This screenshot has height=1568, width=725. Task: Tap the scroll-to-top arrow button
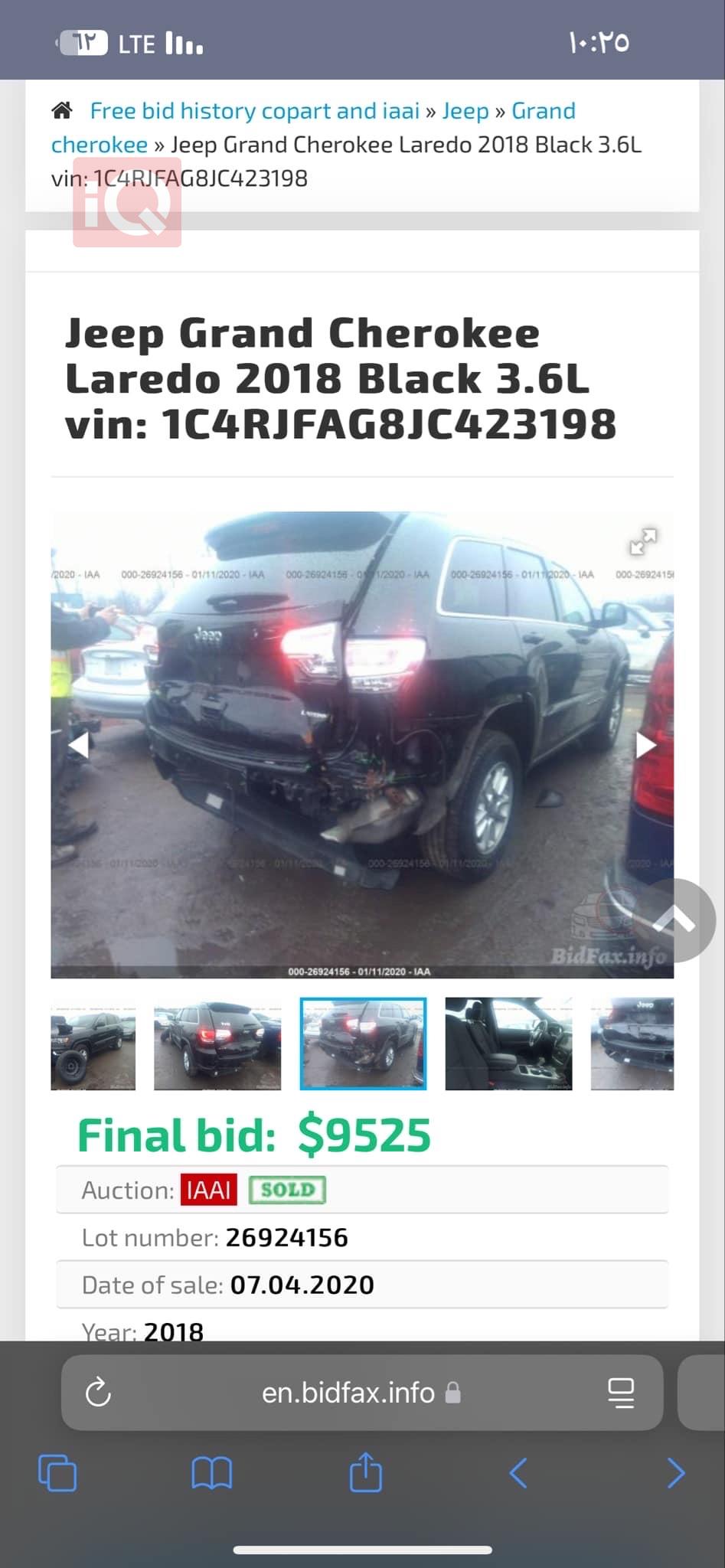(674, 920)
